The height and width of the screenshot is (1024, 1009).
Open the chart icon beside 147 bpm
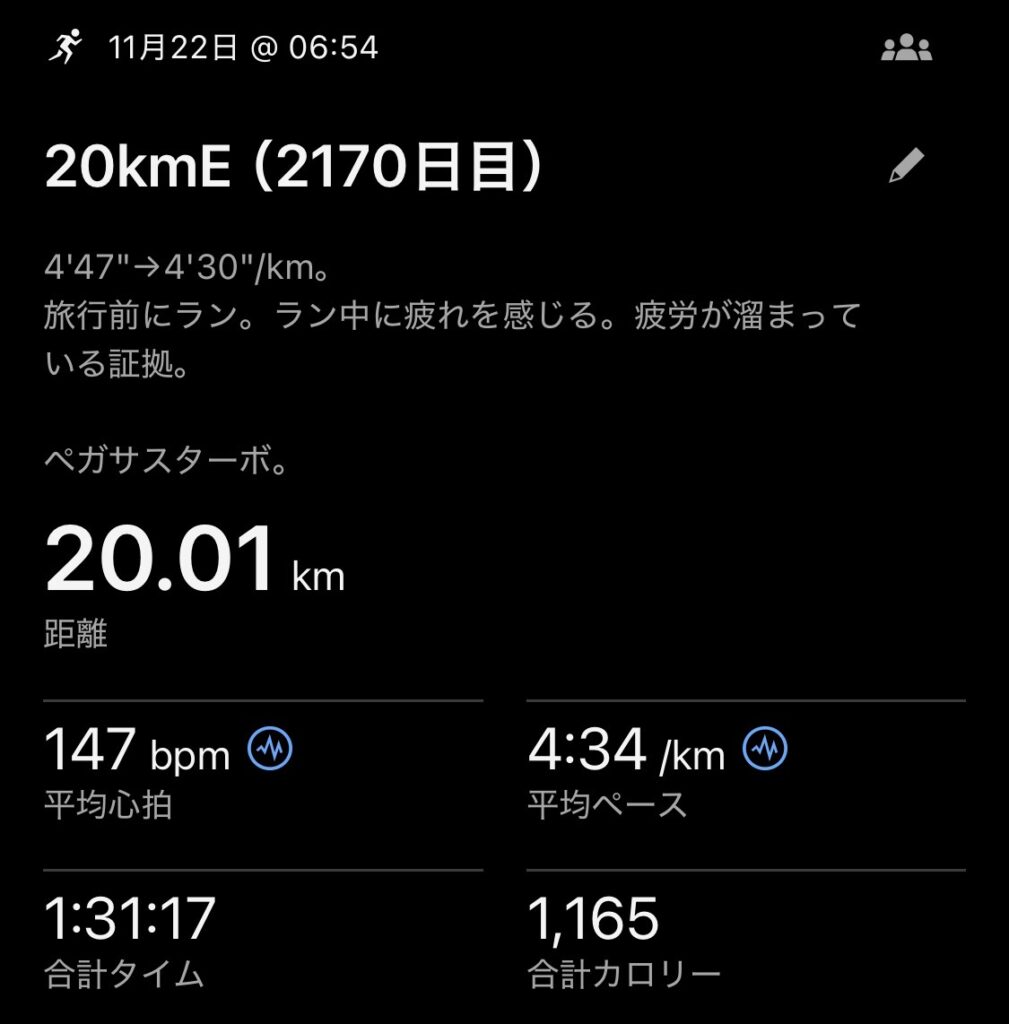(x=270, y=749)
